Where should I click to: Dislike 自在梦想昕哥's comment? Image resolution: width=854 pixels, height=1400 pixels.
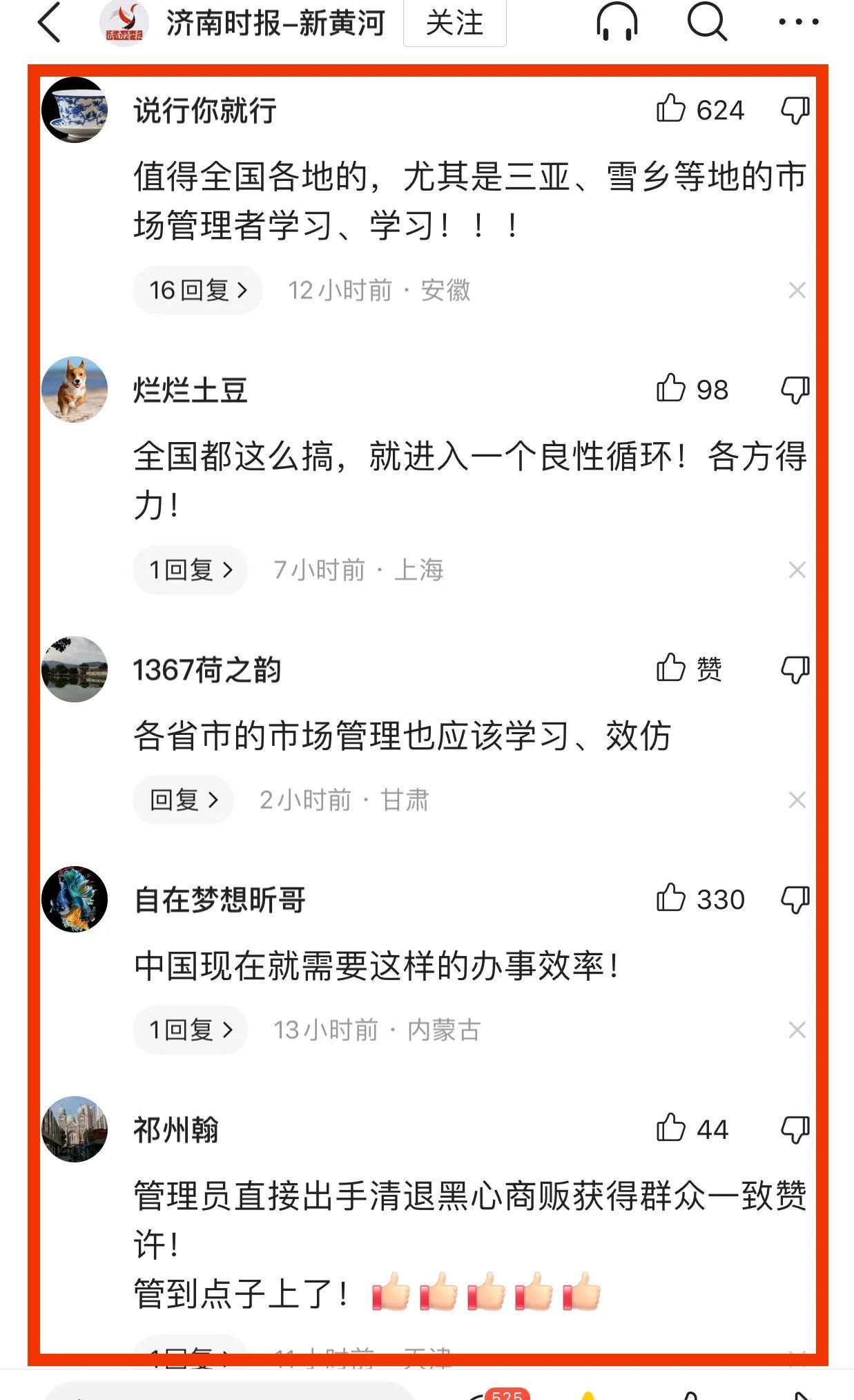click(795, 899)
